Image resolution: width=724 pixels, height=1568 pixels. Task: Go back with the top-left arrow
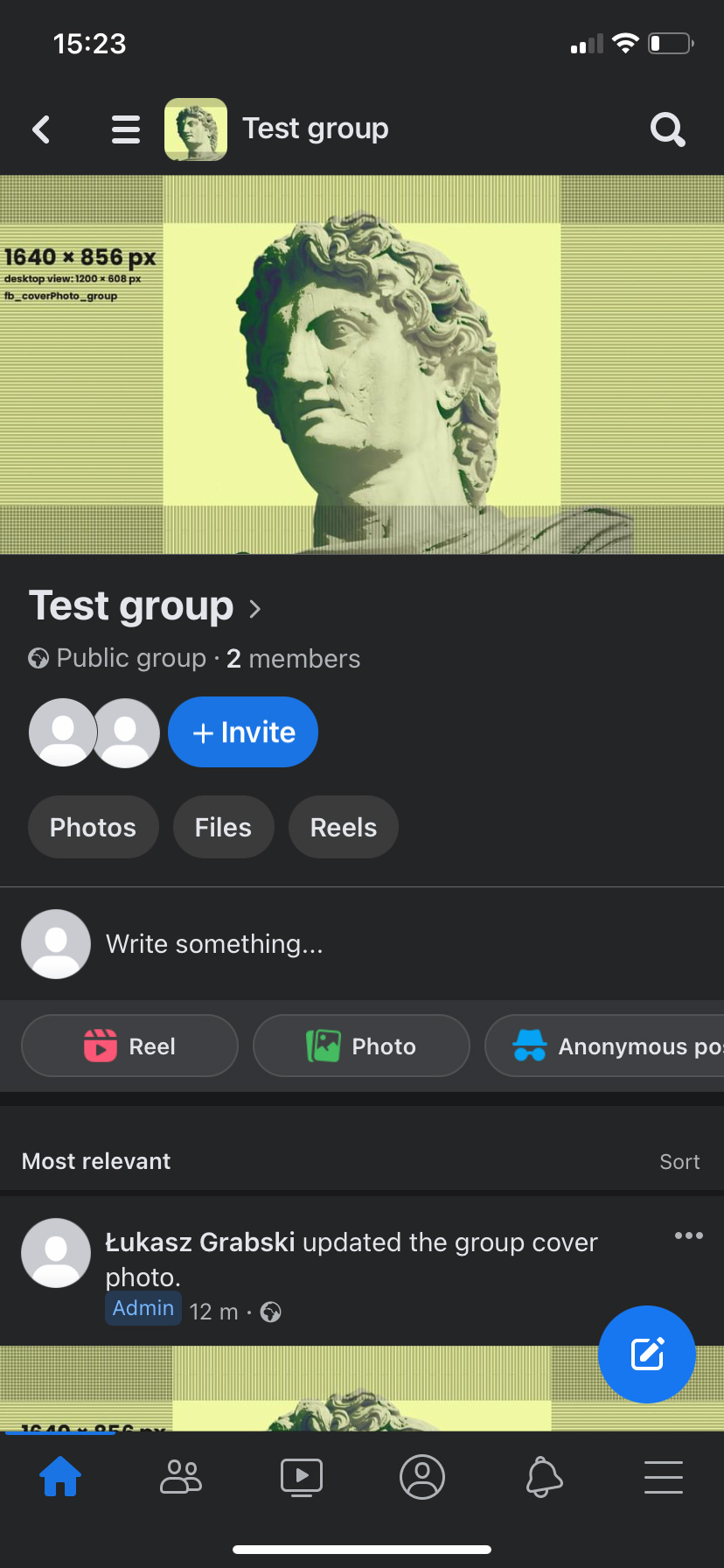41,129
